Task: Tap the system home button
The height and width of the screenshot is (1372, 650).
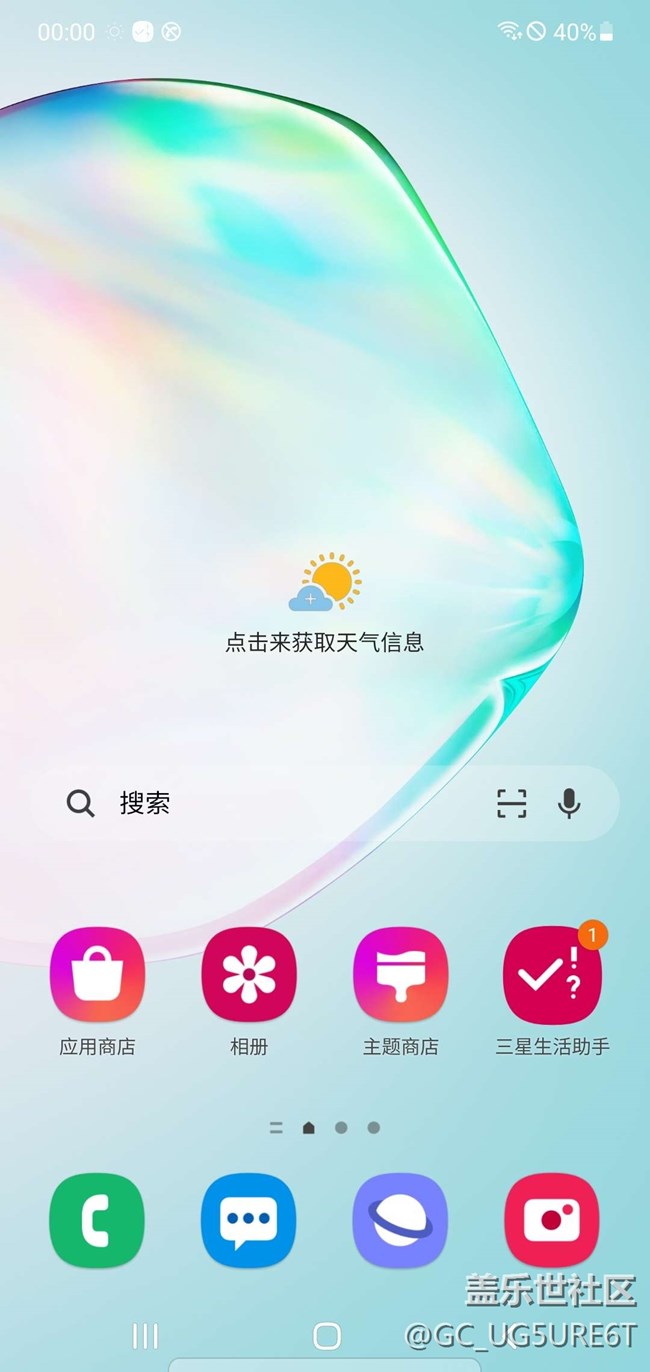Action: coord(327,1336)
